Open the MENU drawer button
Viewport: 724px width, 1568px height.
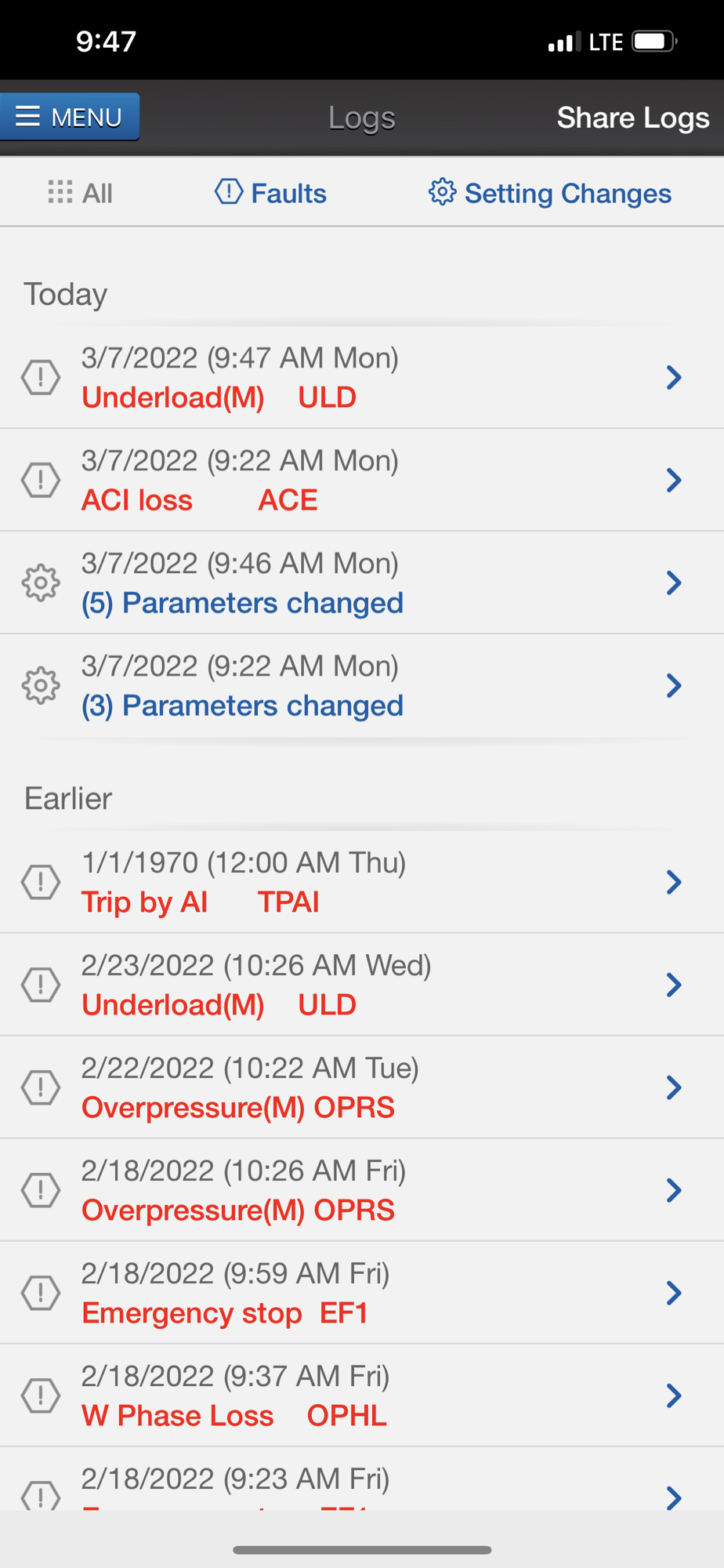point(70,117)
